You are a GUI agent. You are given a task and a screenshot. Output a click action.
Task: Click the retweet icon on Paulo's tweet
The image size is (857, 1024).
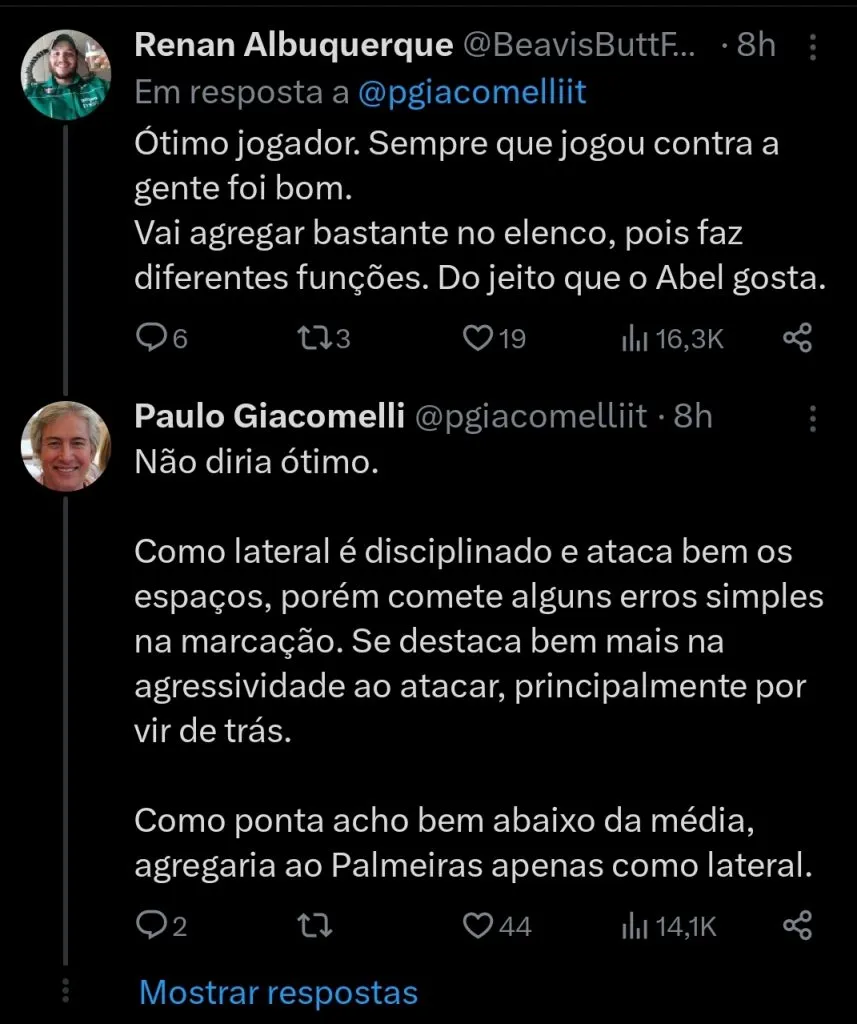(x=315, y=926)
